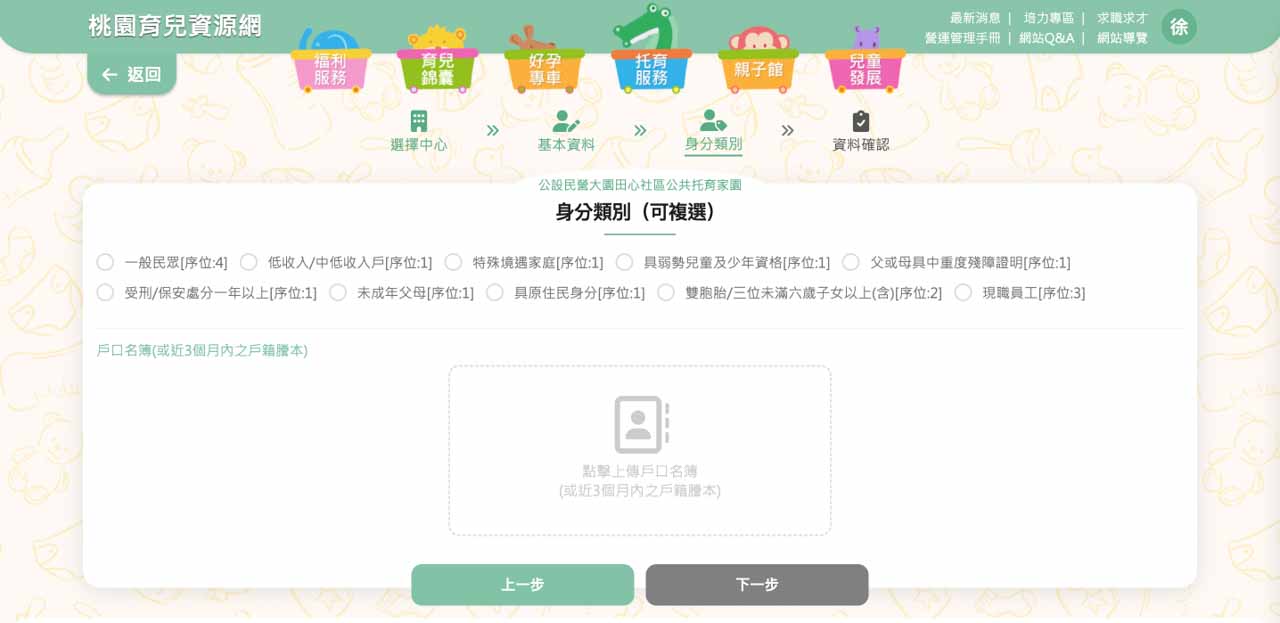
Task: Open the 兒童發展 menu
Action: [x=865, y=69]
